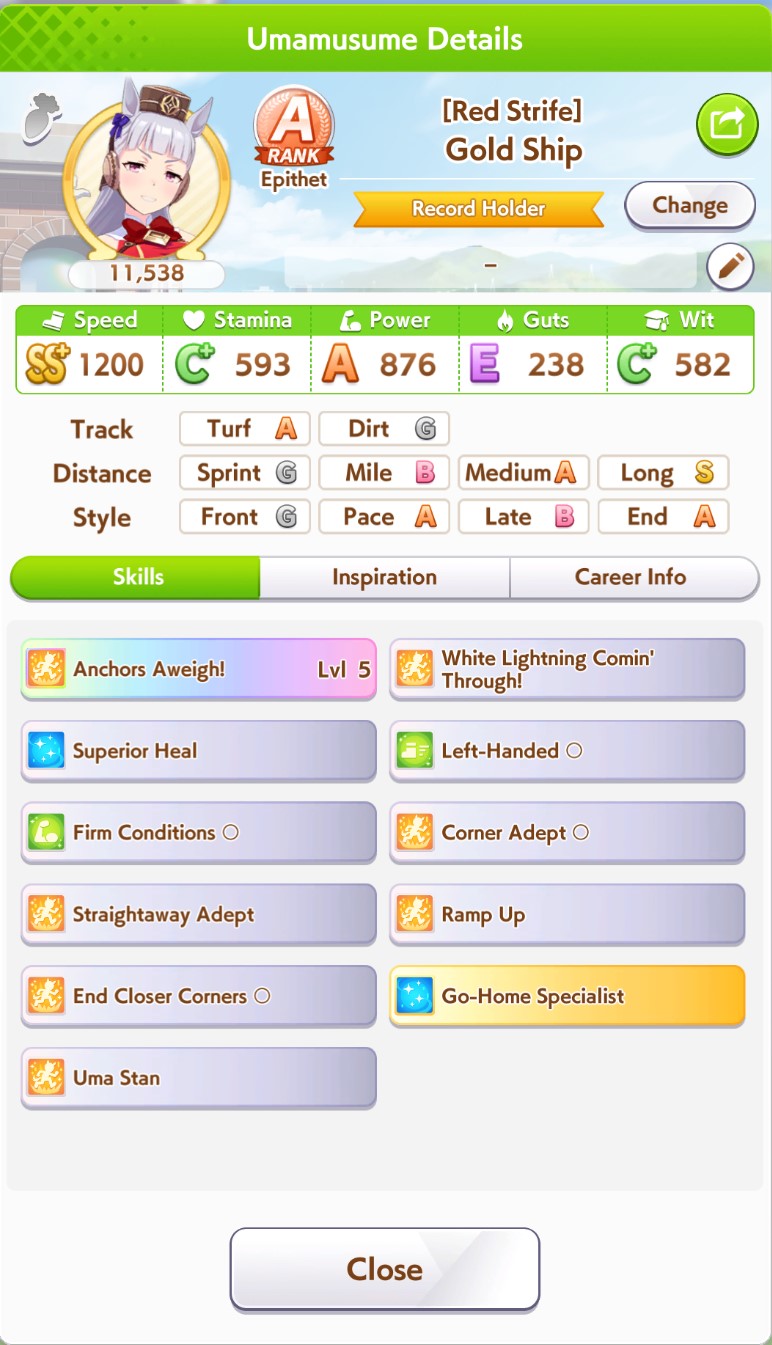The width and height of the screenshot is (772, 1345).
Task: Show details for Left-Handed skill
Action: (x=567, y=751)
